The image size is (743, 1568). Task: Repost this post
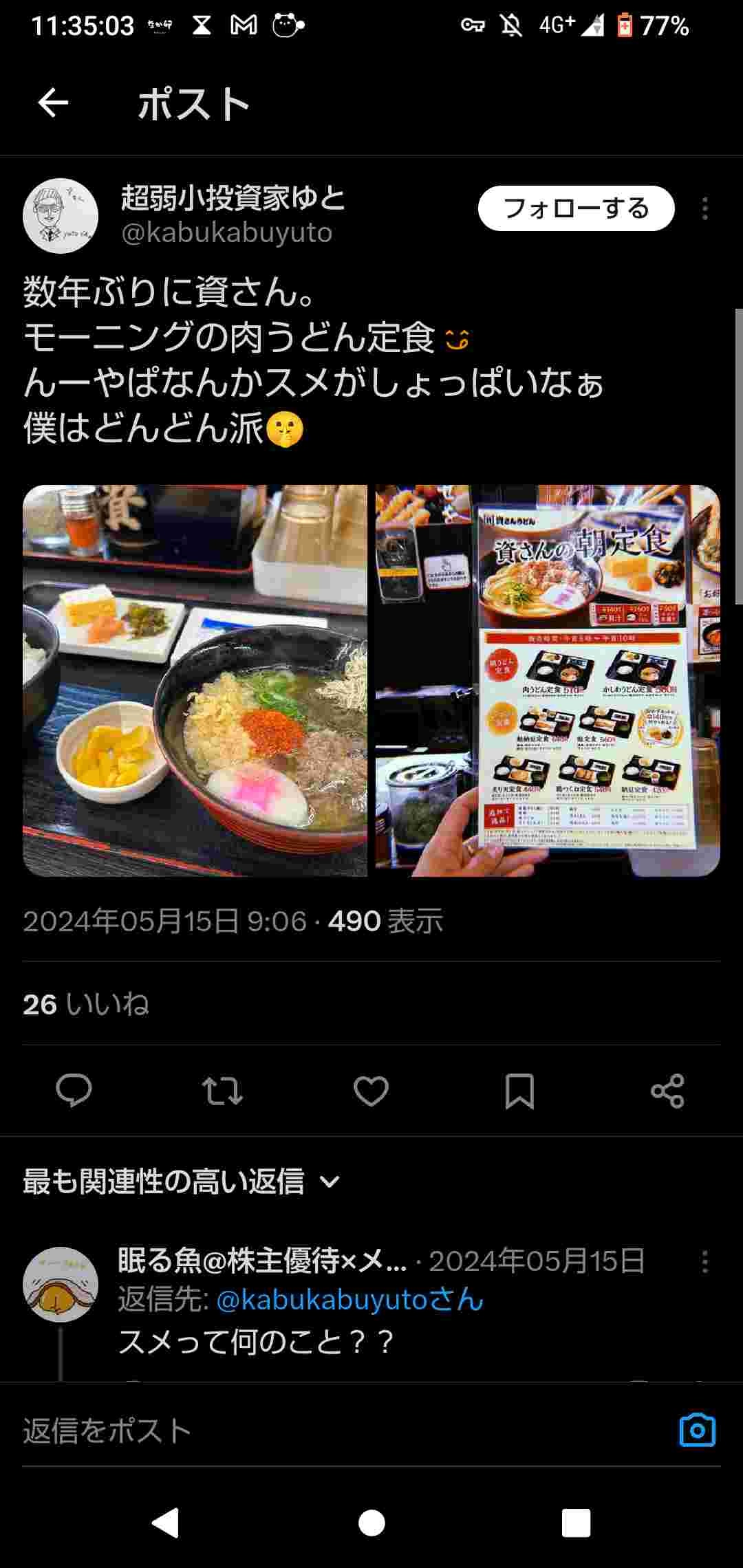click(222, 1091)
